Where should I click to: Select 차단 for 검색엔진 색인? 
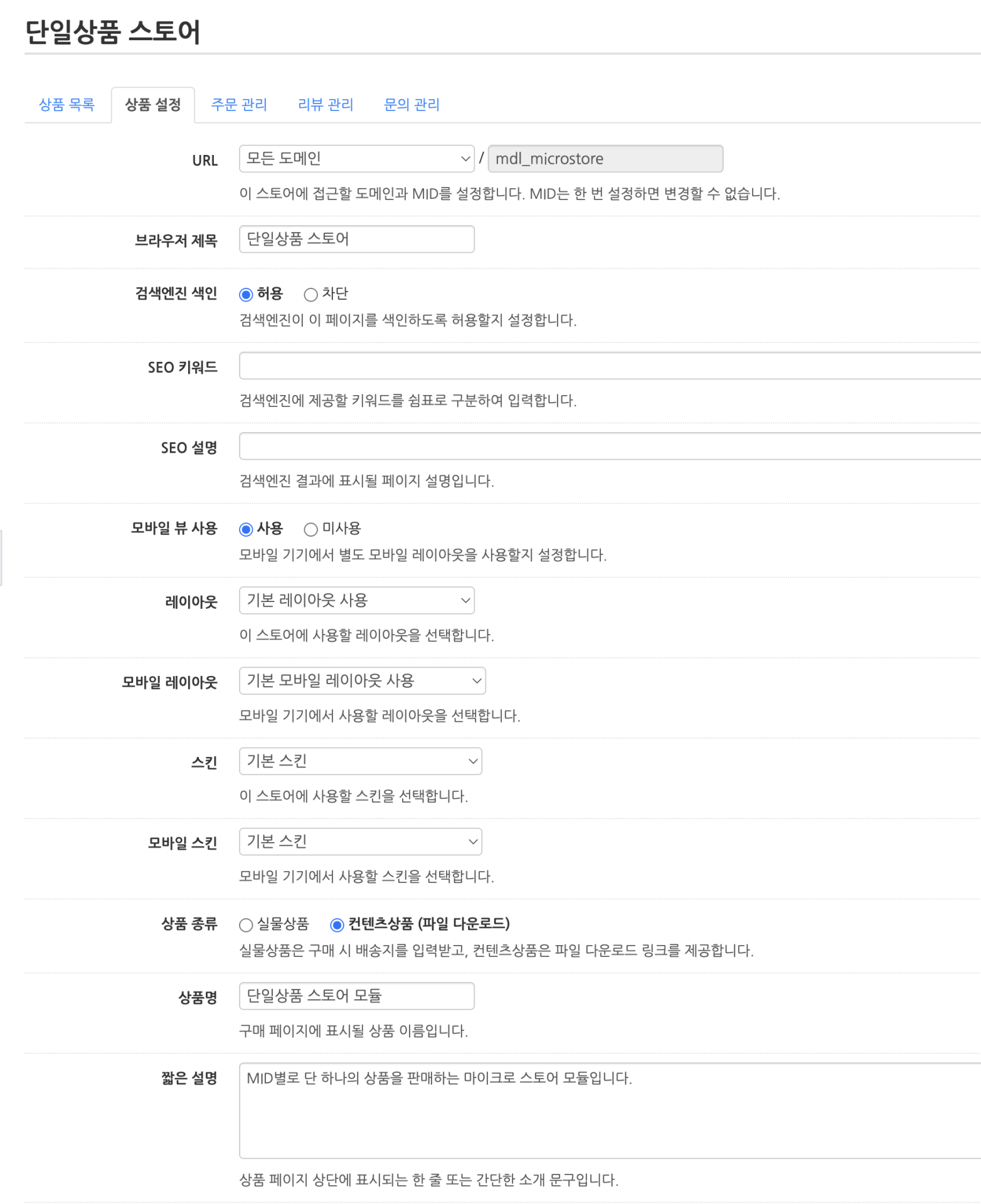310,294
